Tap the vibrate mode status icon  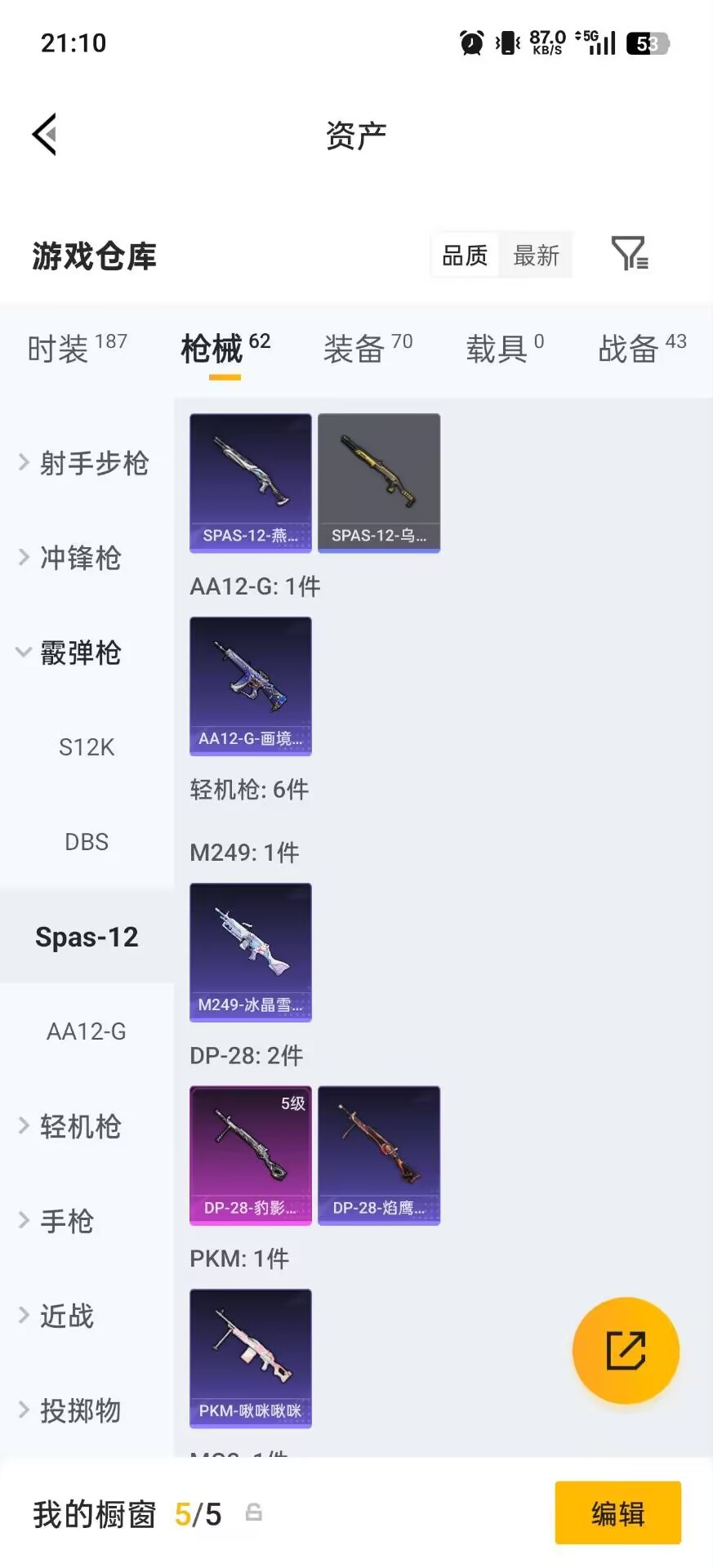(506, 42)
